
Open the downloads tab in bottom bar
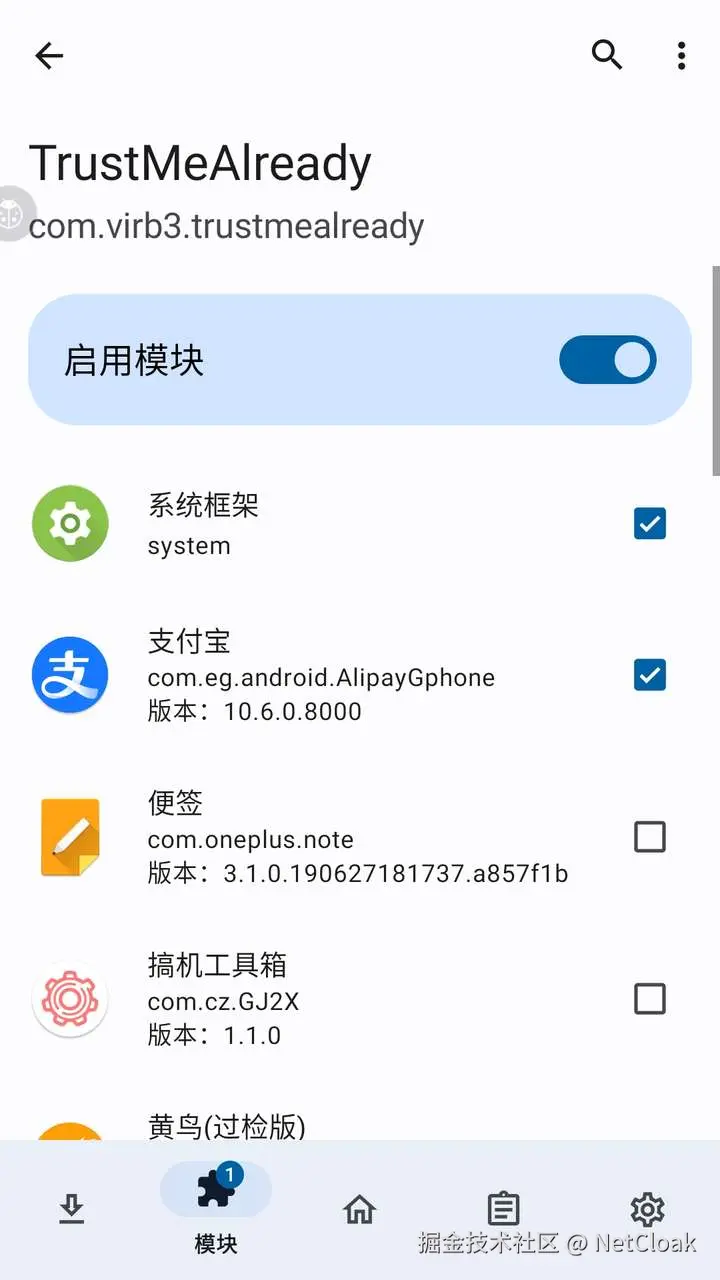pos(71,1210)
